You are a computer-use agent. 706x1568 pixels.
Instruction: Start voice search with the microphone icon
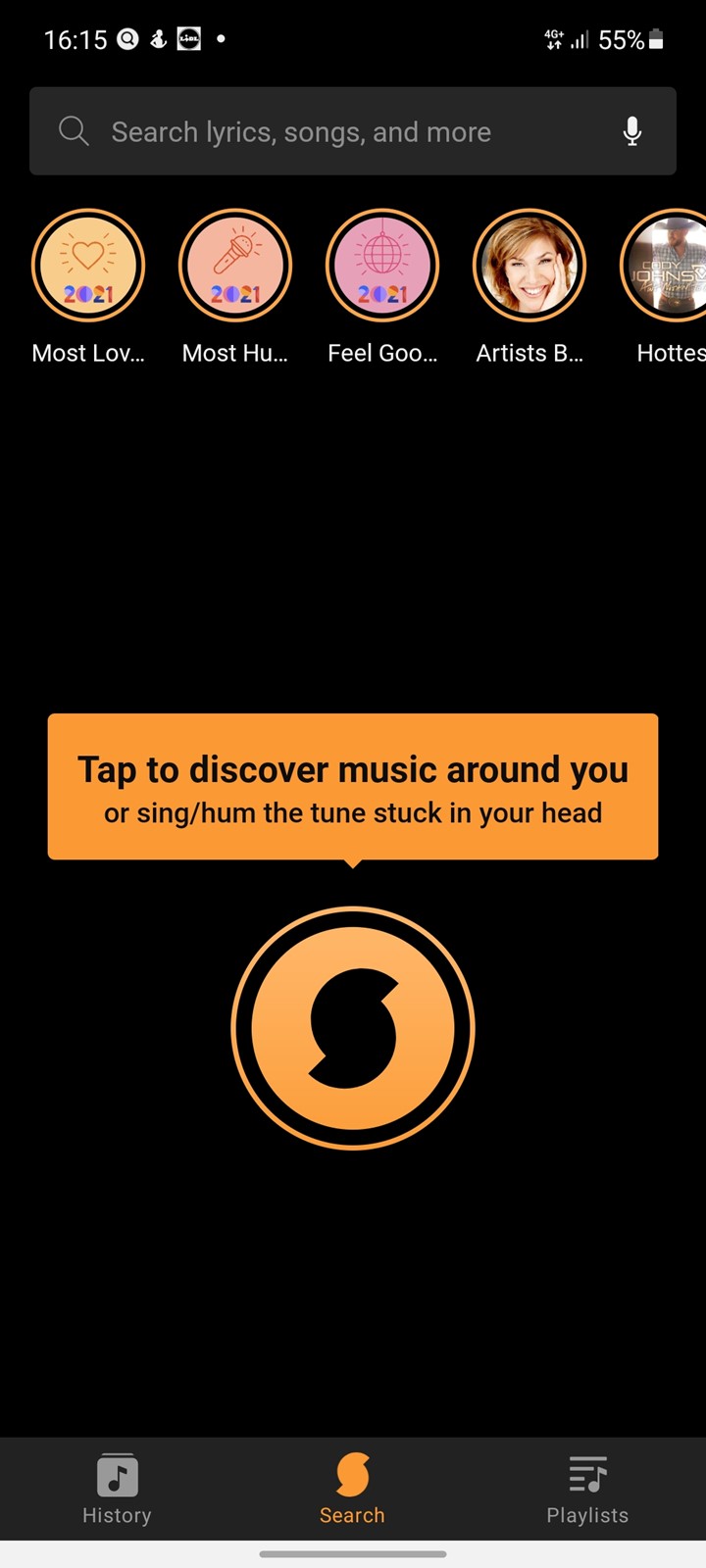[x=632, y=131]
